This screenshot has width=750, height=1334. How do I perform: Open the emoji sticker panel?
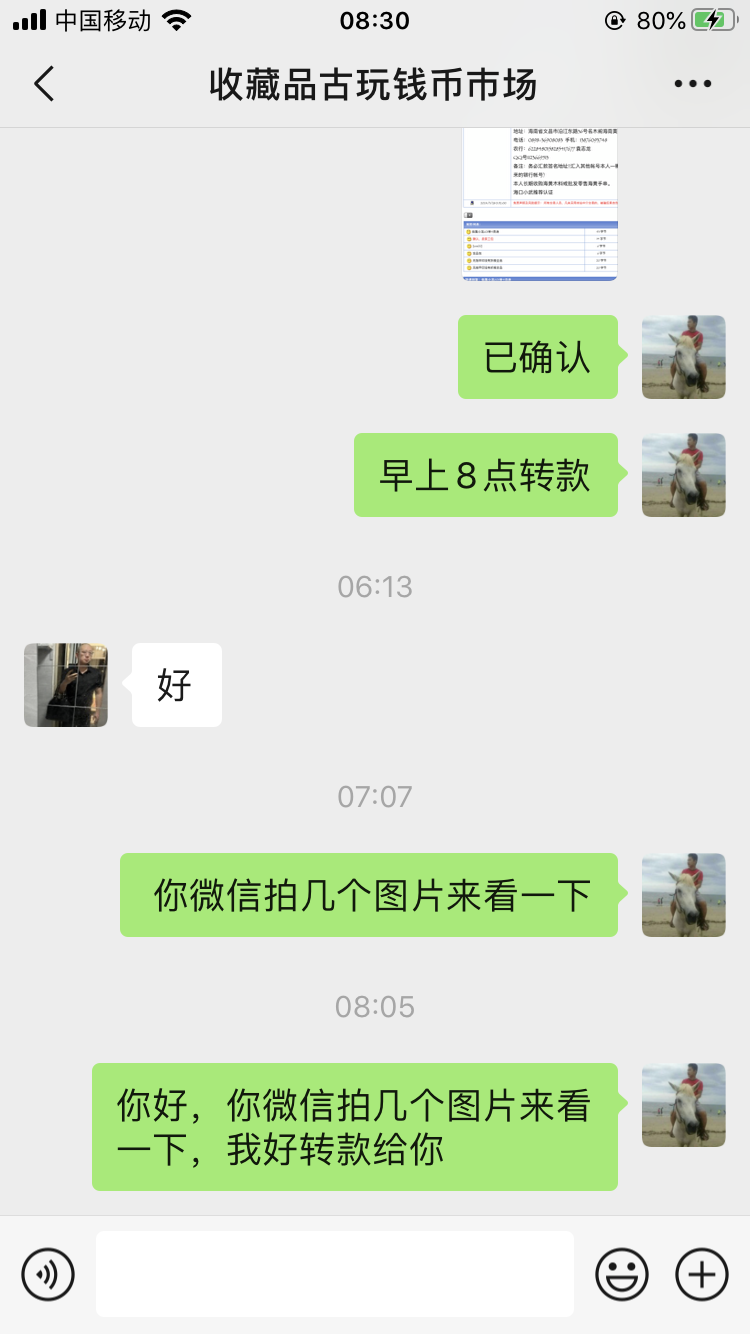coord(622,1274)
